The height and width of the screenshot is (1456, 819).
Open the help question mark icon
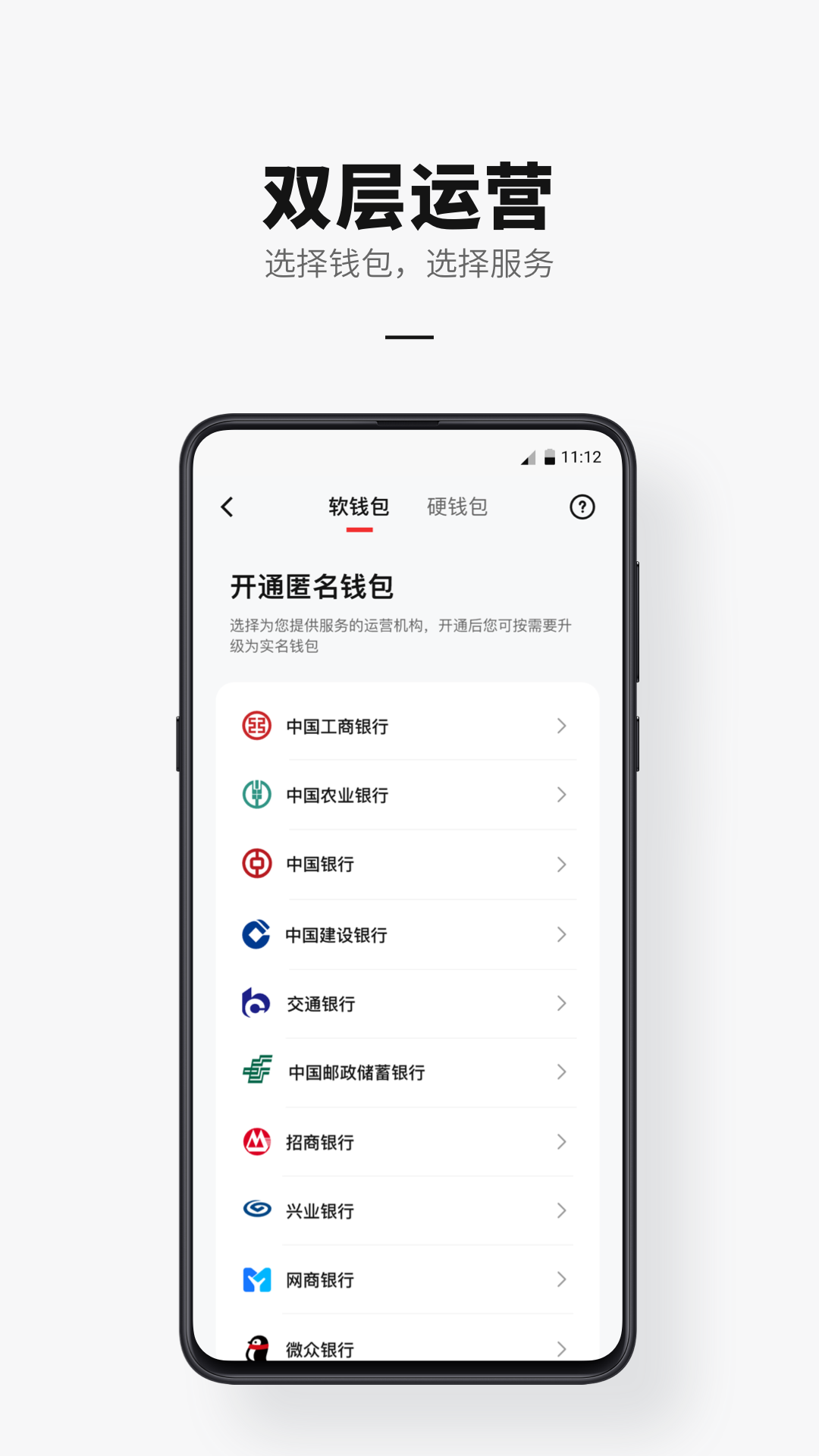(x=582, y=507)
